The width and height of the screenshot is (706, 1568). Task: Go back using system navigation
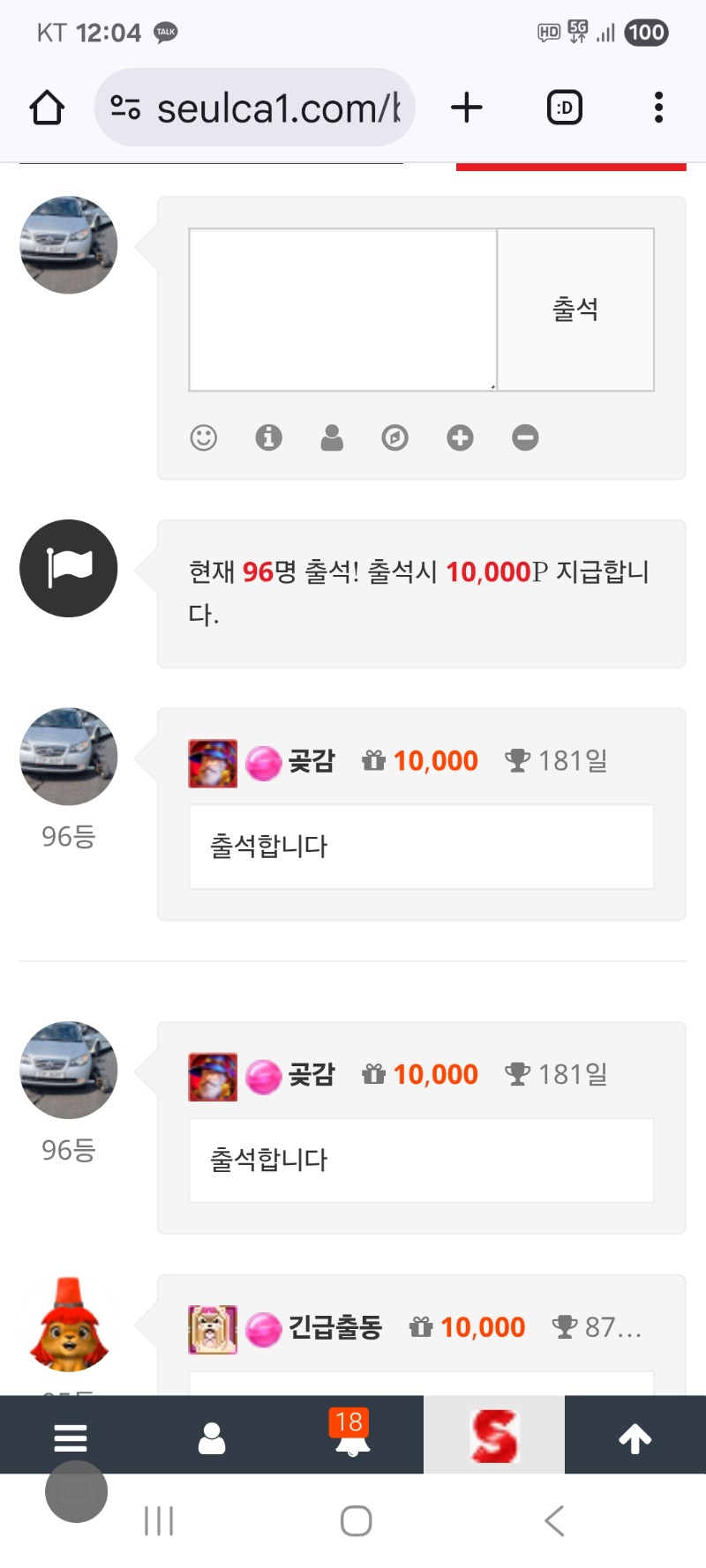pos(554,1520)
